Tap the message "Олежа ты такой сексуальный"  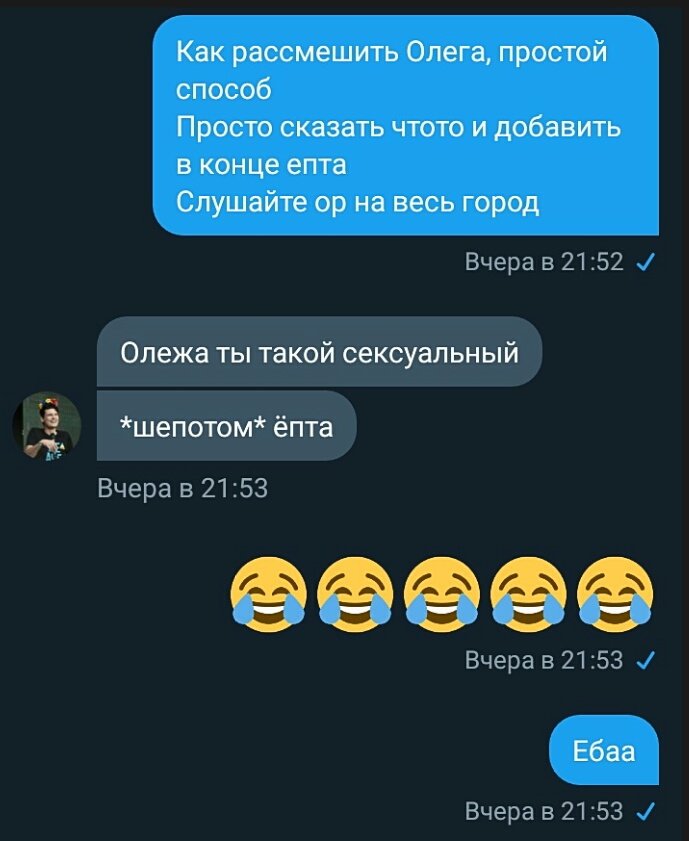tap(319, 352)
